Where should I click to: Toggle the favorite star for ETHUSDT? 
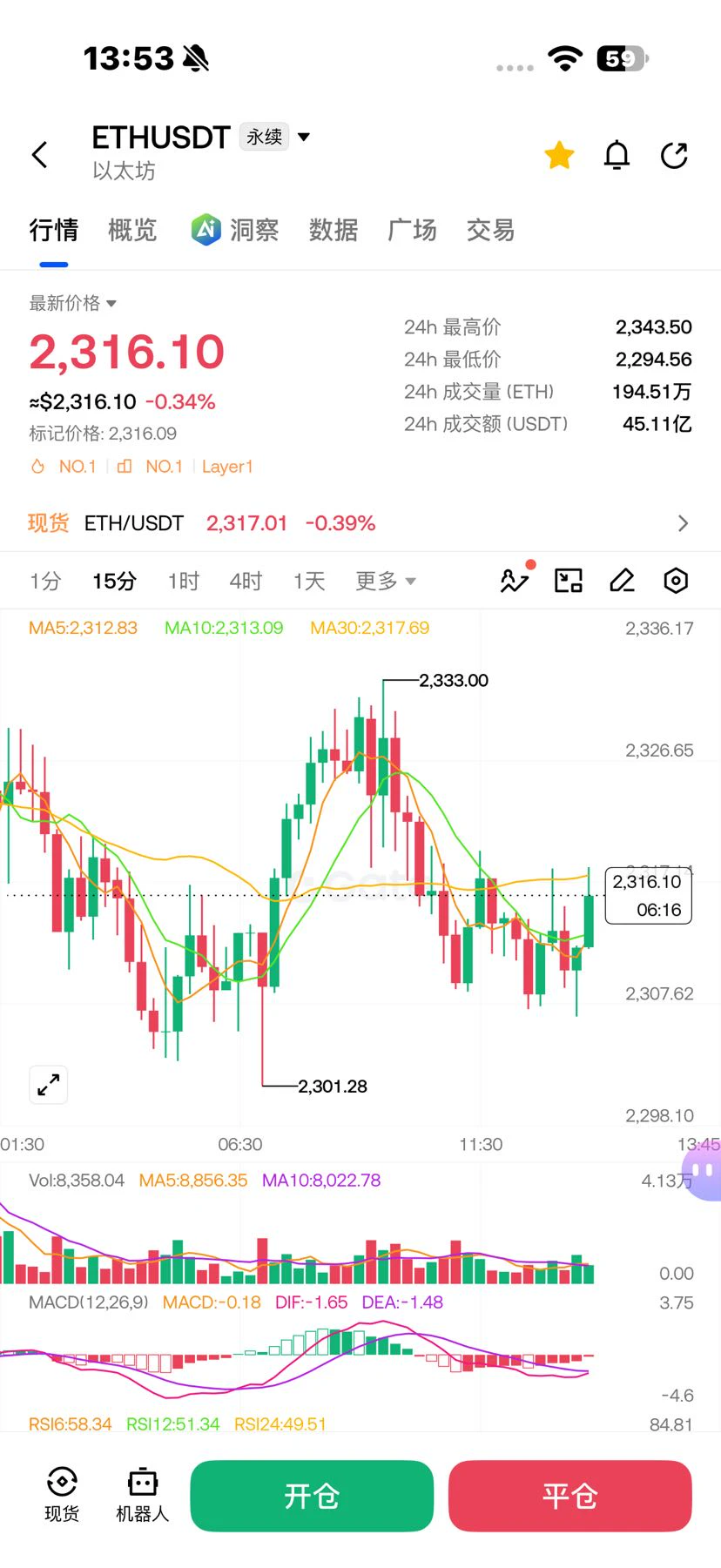point(559,155)
